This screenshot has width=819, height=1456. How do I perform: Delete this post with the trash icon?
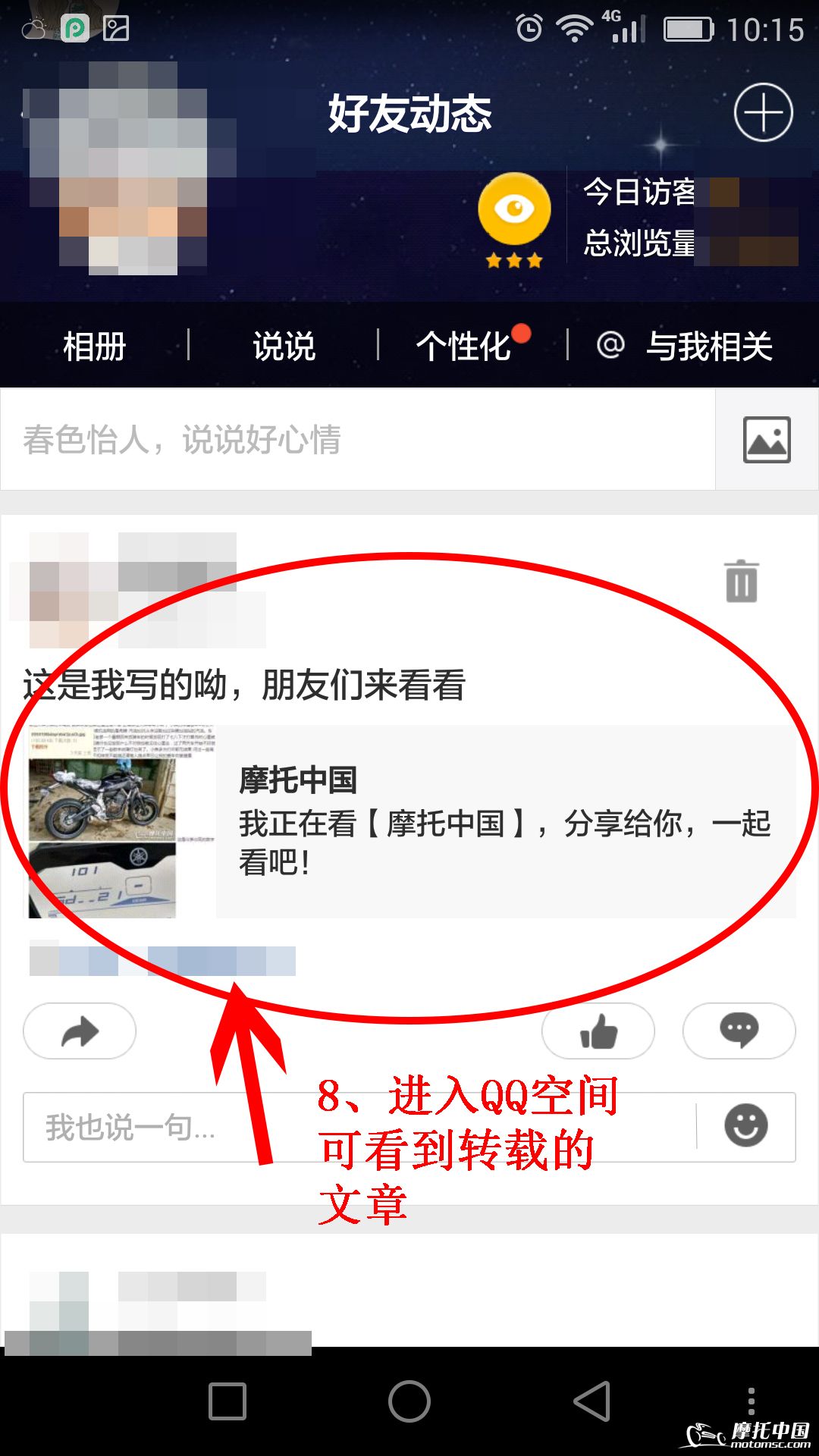tap(741, 582)
